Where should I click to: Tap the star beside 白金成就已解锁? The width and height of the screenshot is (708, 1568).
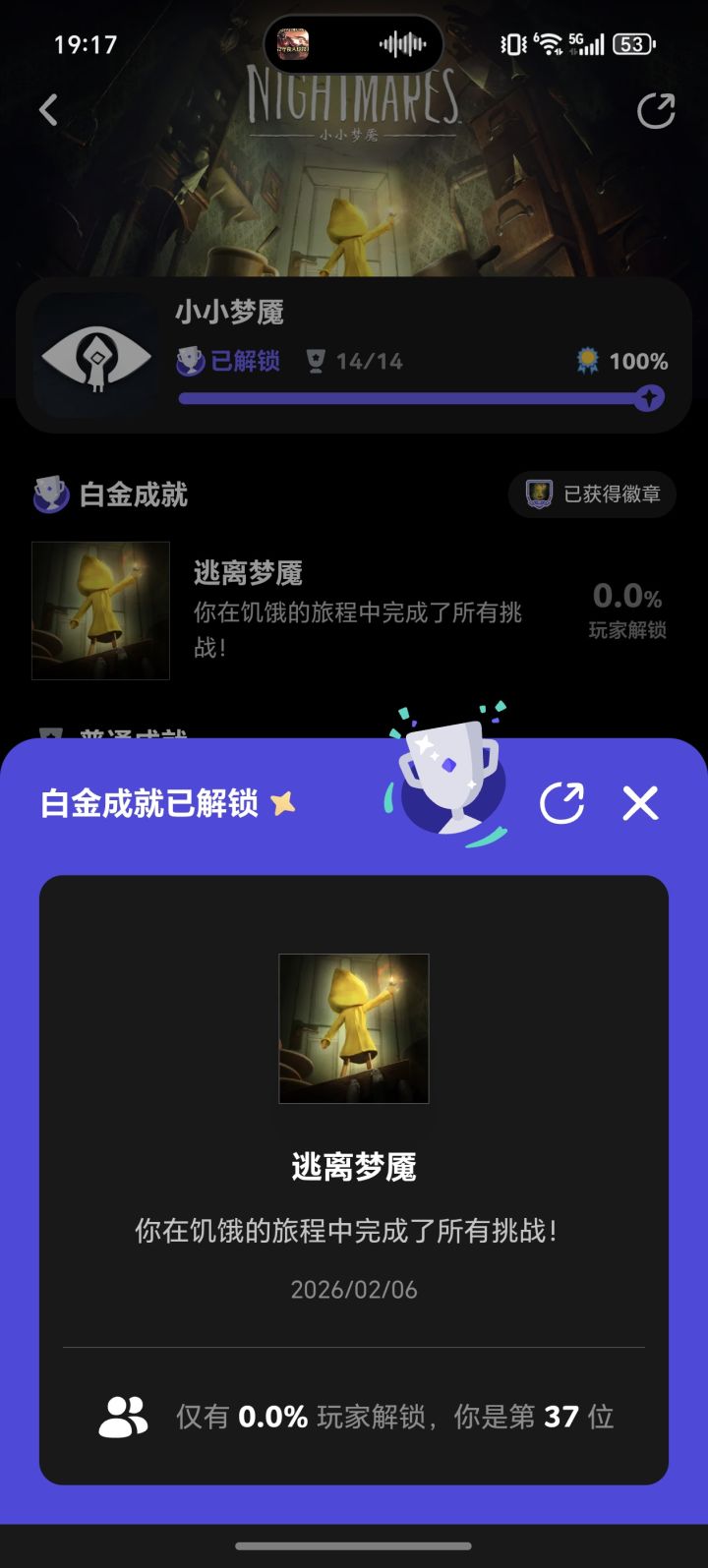click(283, 802)
